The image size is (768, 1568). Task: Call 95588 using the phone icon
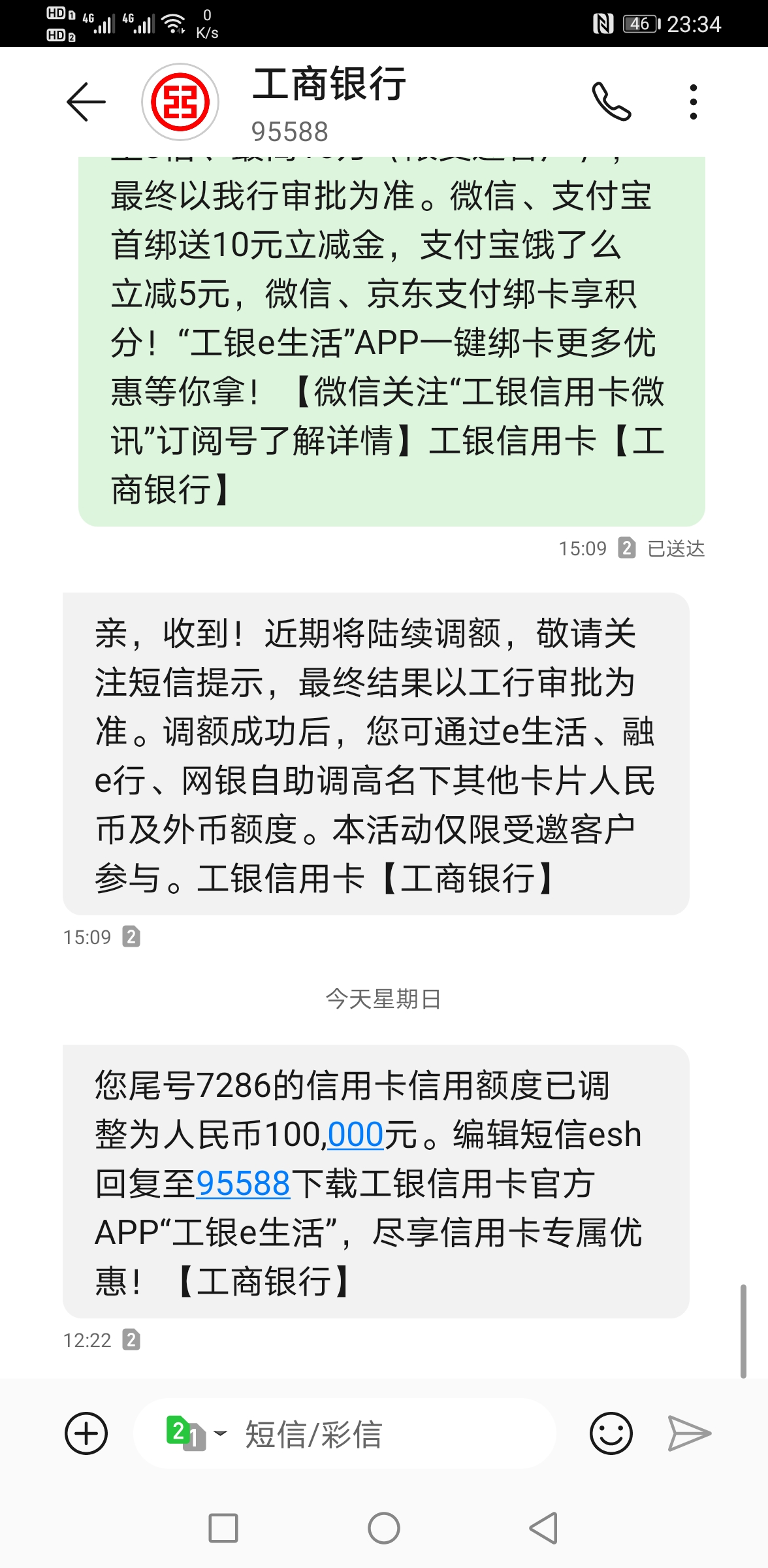(611, 101)
